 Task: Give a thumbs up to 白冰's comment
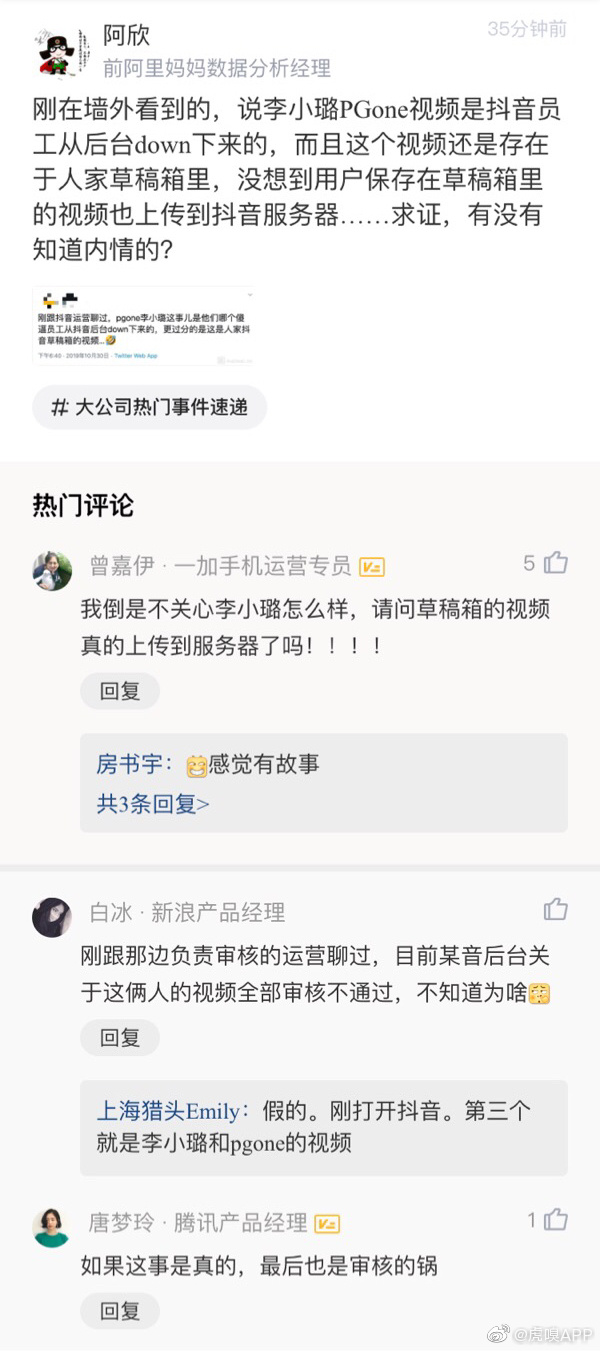(x=556, y=909)
